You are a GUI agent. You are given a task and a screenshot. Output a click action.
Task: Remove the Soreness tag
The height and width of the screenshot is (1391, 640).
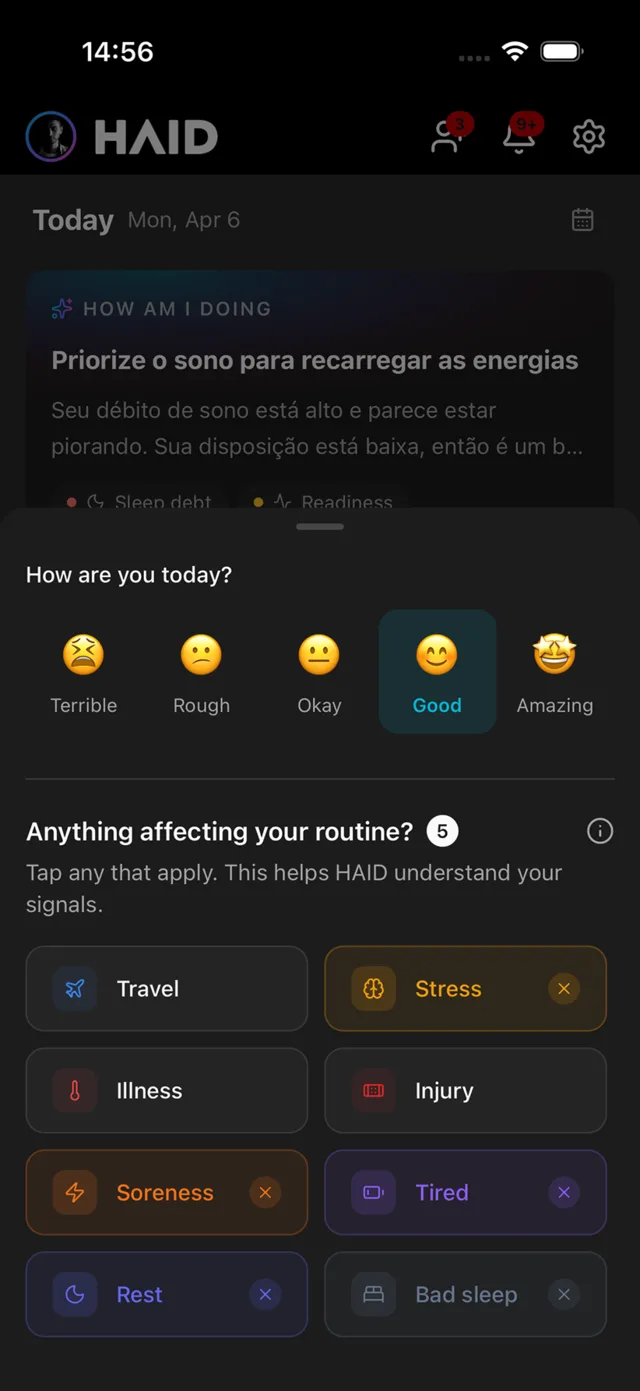tap(265, 1193)
